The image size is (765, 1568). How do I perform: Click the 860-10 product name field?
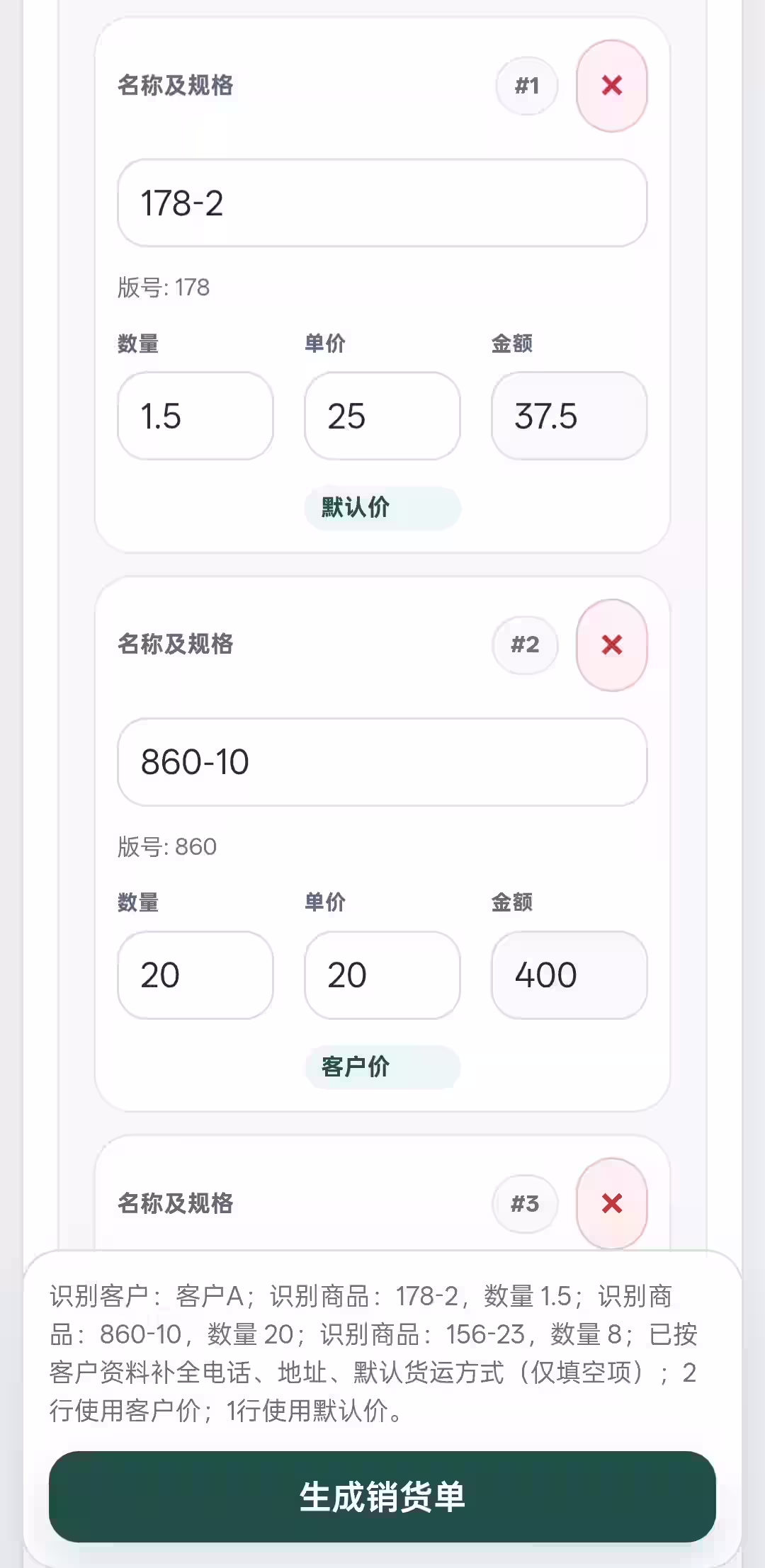[x=382, y=762]
